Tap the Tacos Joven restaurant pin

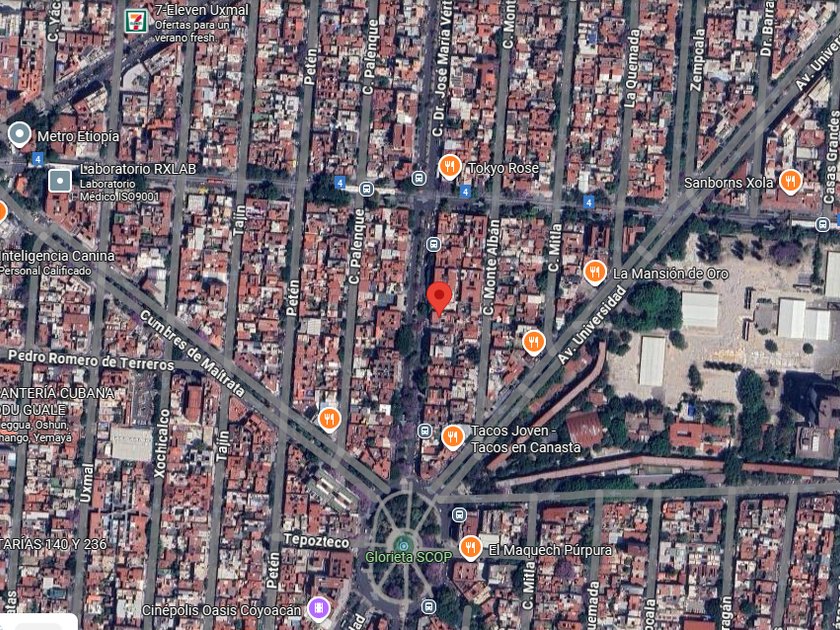453,438
